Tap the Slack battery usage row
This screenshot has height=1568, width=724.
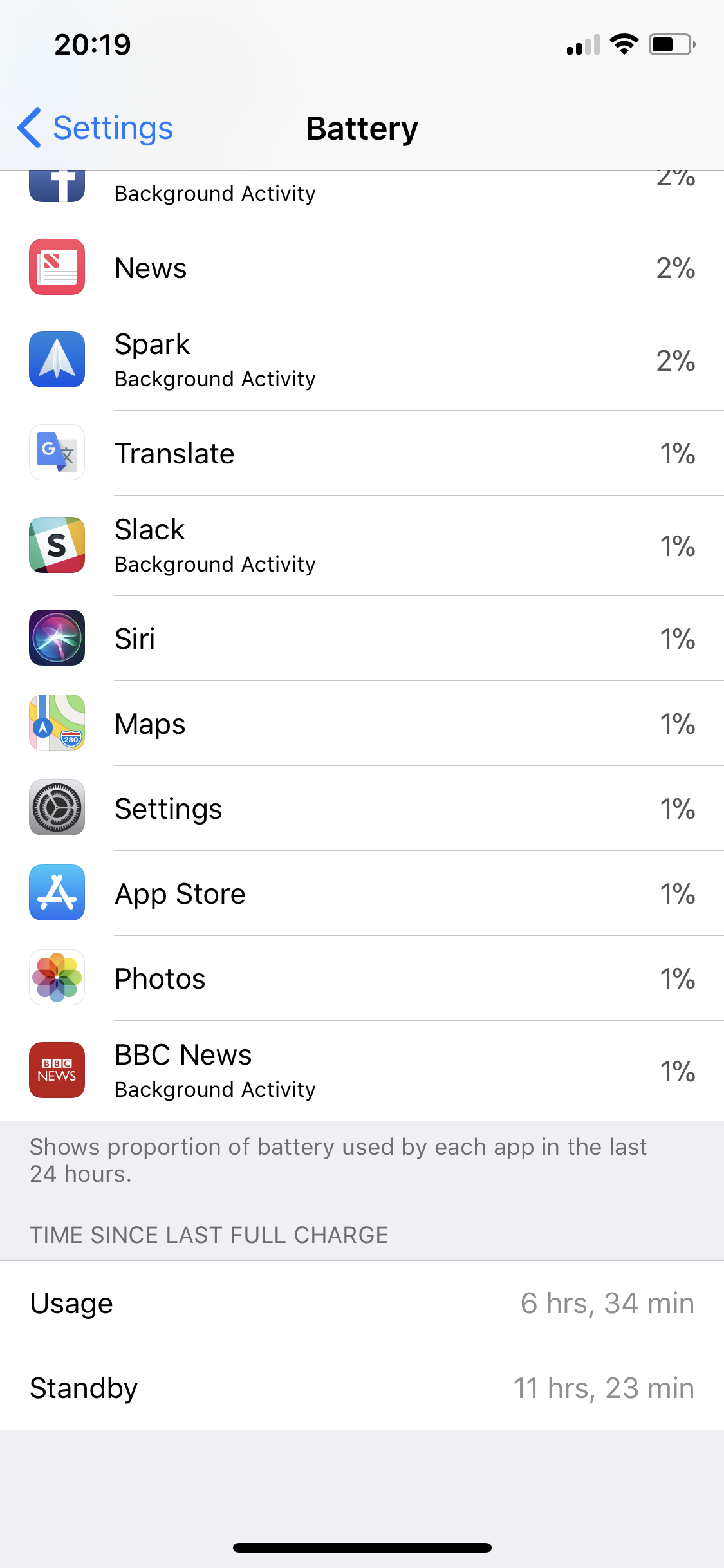(362, 546)
